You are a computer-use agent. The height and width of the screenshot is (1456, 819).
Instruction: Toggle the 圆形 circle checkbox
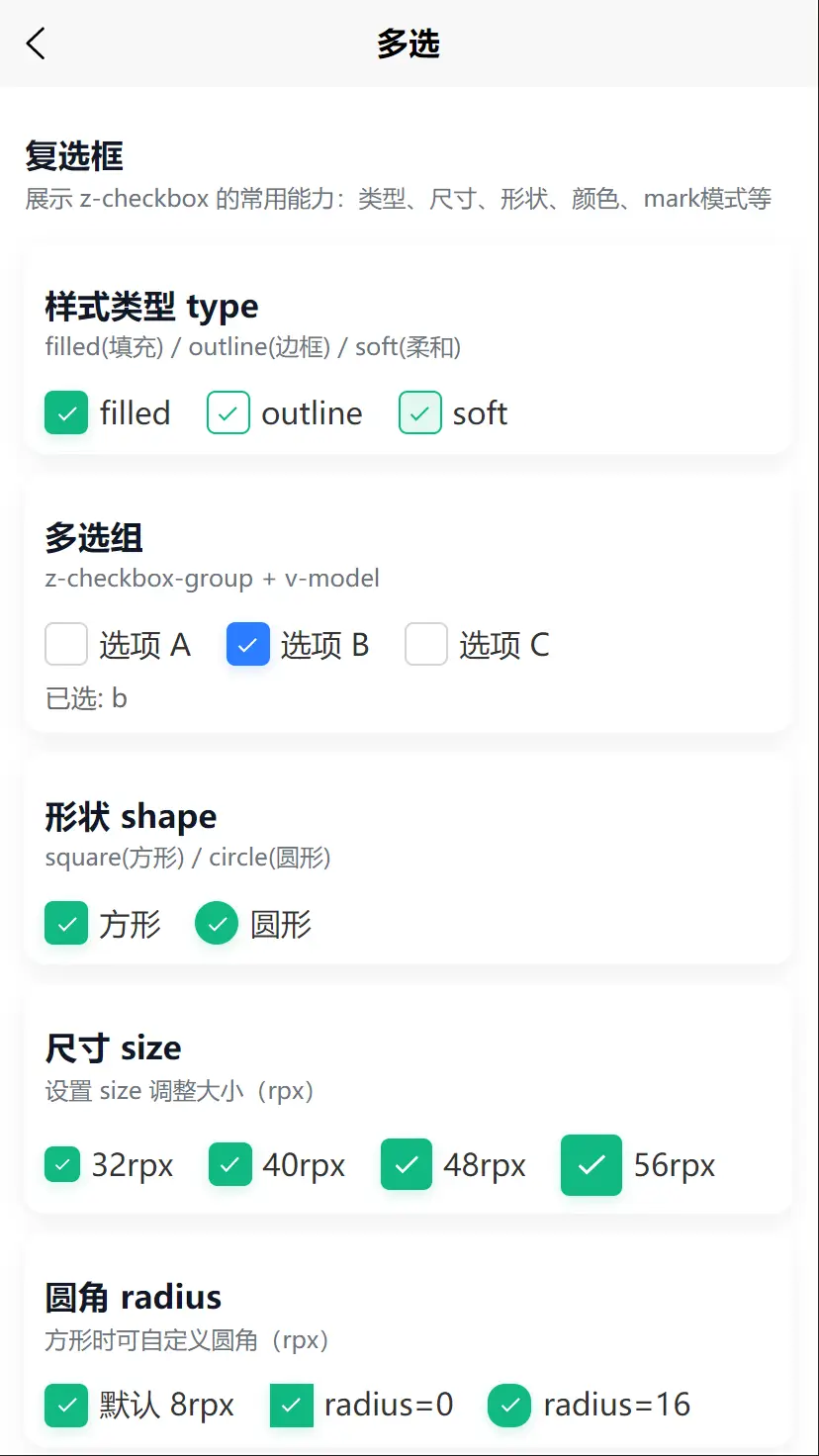point(217,925)
